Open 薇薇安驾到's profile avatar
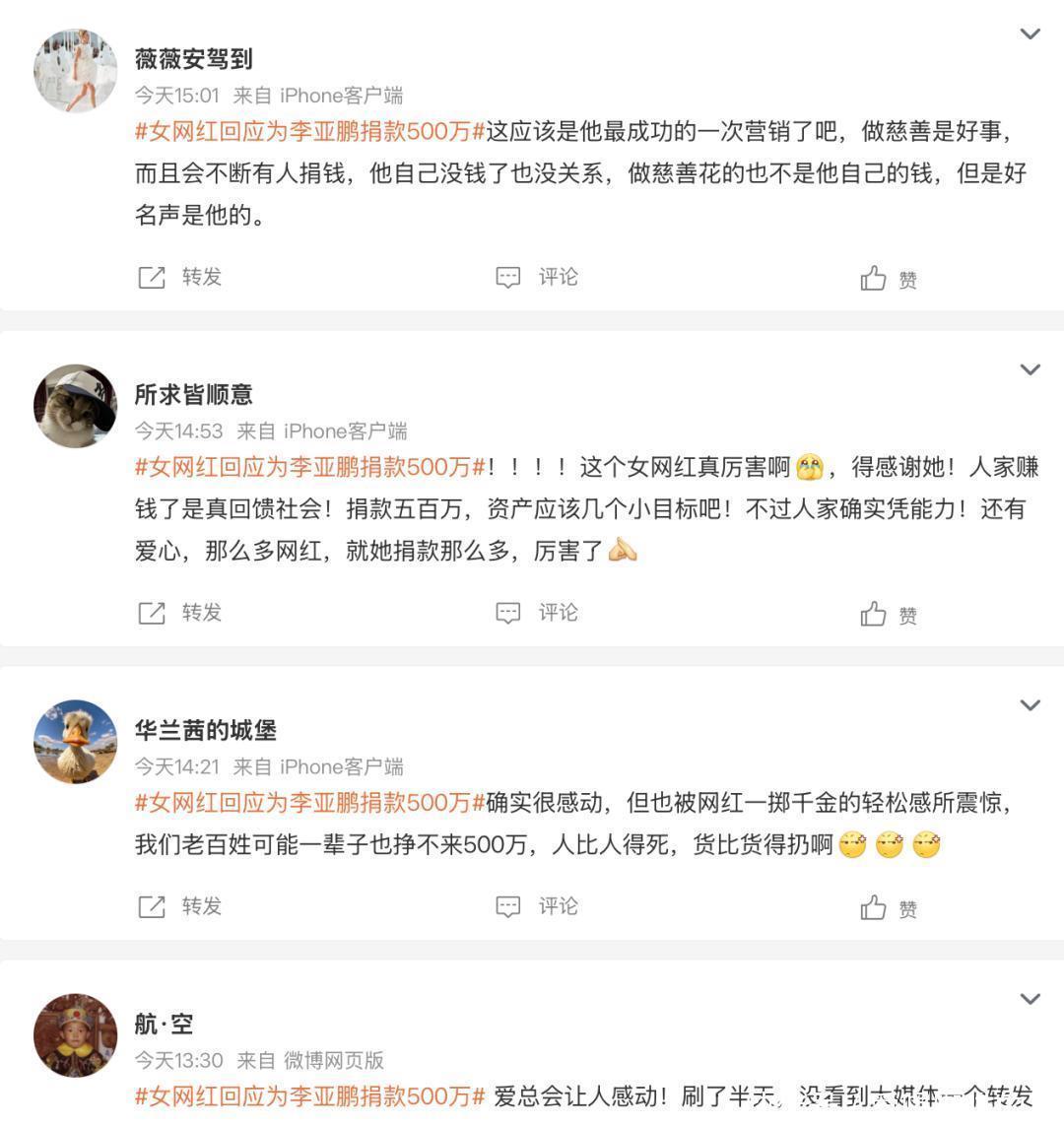Viewport: 1064px width, 1126px height. (76, 71)
